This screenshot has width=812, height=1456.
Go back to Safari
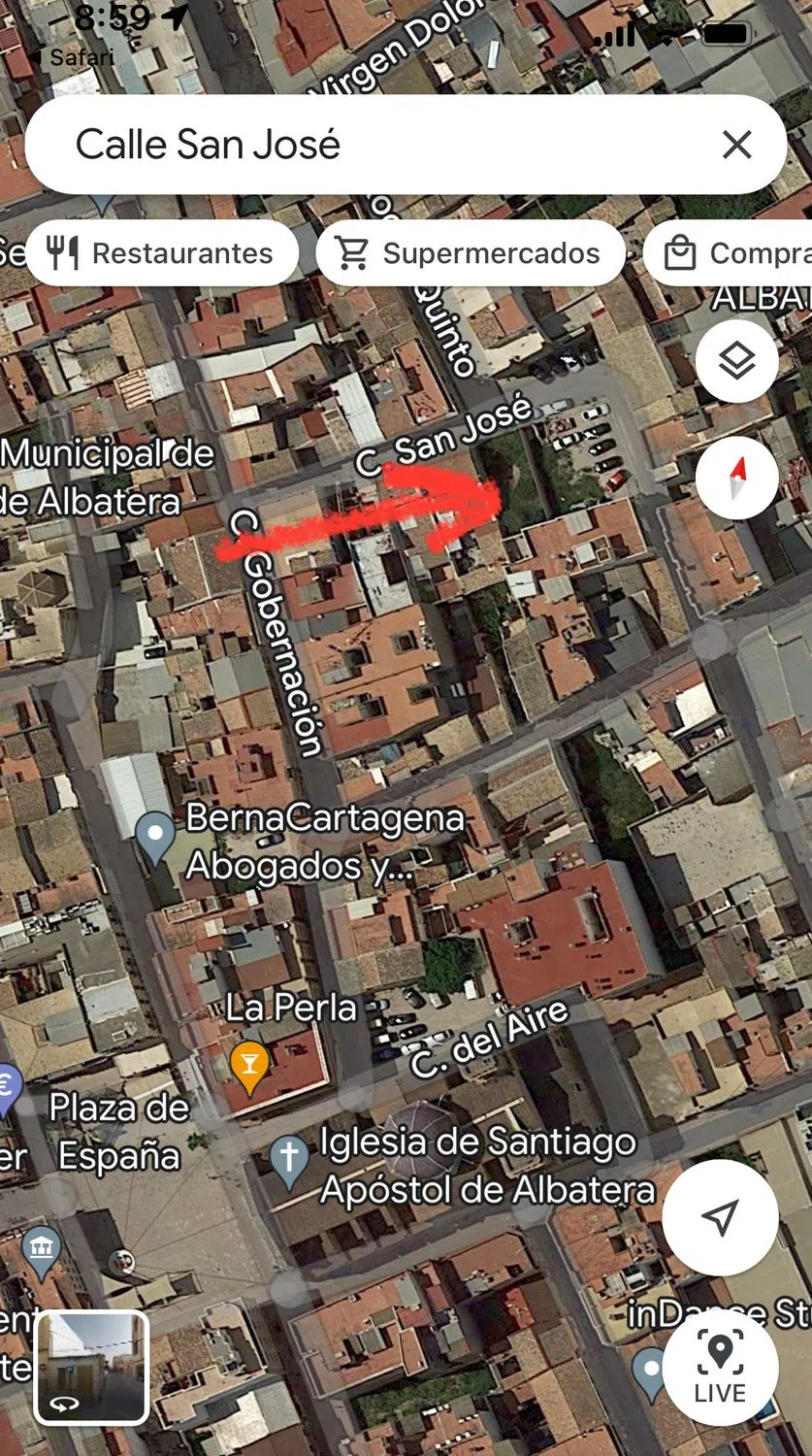tap(68, 57)
